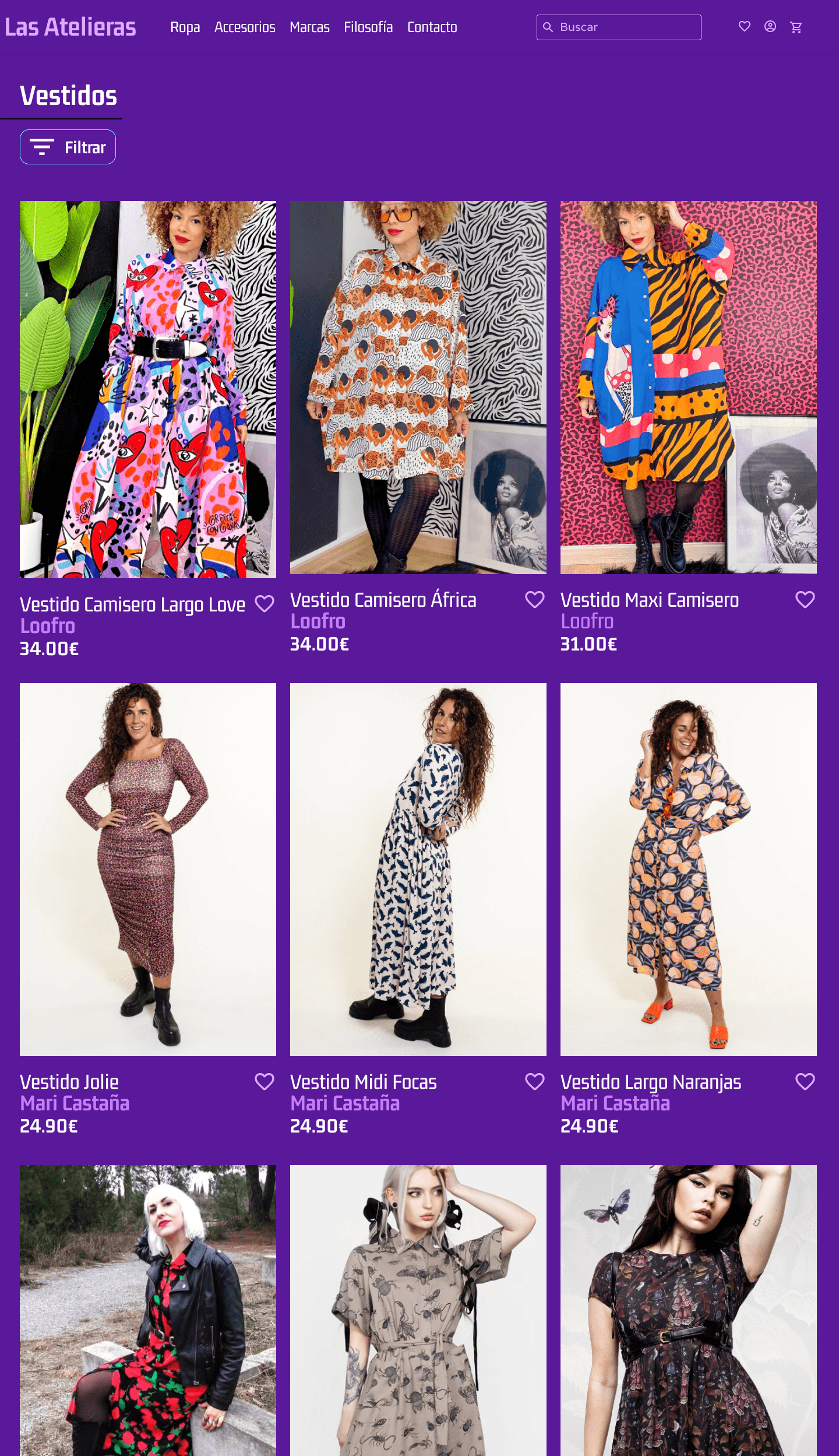This screenshot has height=1456, width=839.
Task: Open the Filosofía page
Action: pos(368,27)
